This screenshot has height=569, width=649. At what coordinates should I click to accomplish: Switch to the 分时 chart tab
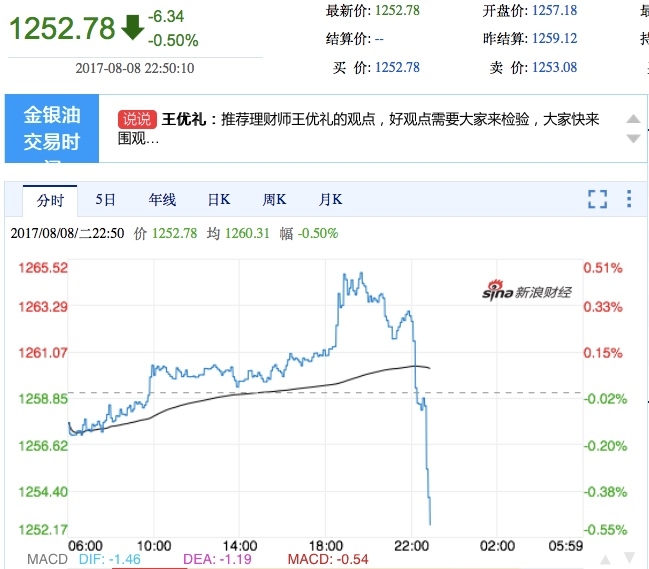pyautogui.click(x=50, y=199)
